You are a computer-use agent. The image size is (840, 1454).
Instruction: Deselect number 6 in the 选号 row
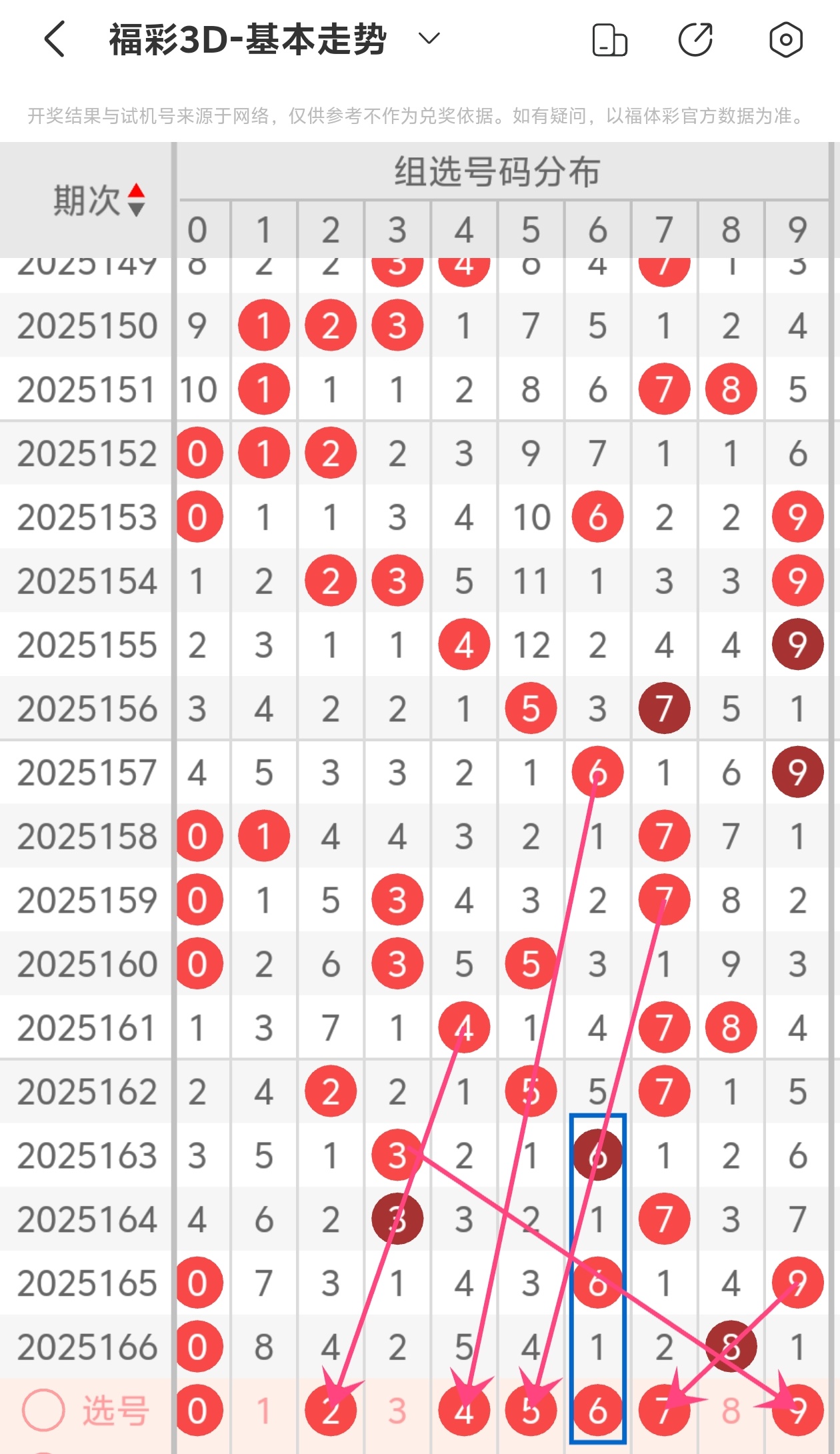coord(597,1411)
